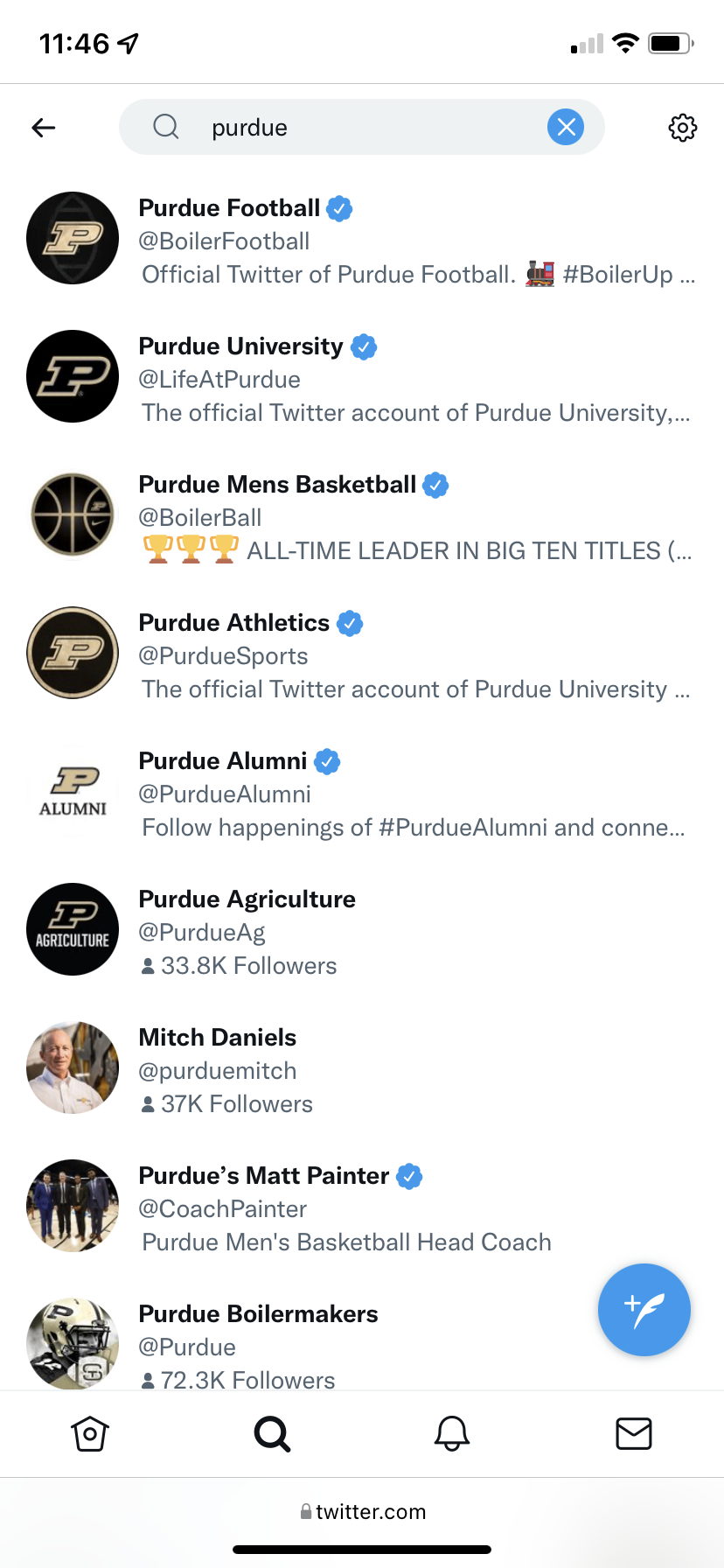Screen dimensions: 724x1568
Task: View the Purdue Alumni account
Action: [x=223, y=761]
